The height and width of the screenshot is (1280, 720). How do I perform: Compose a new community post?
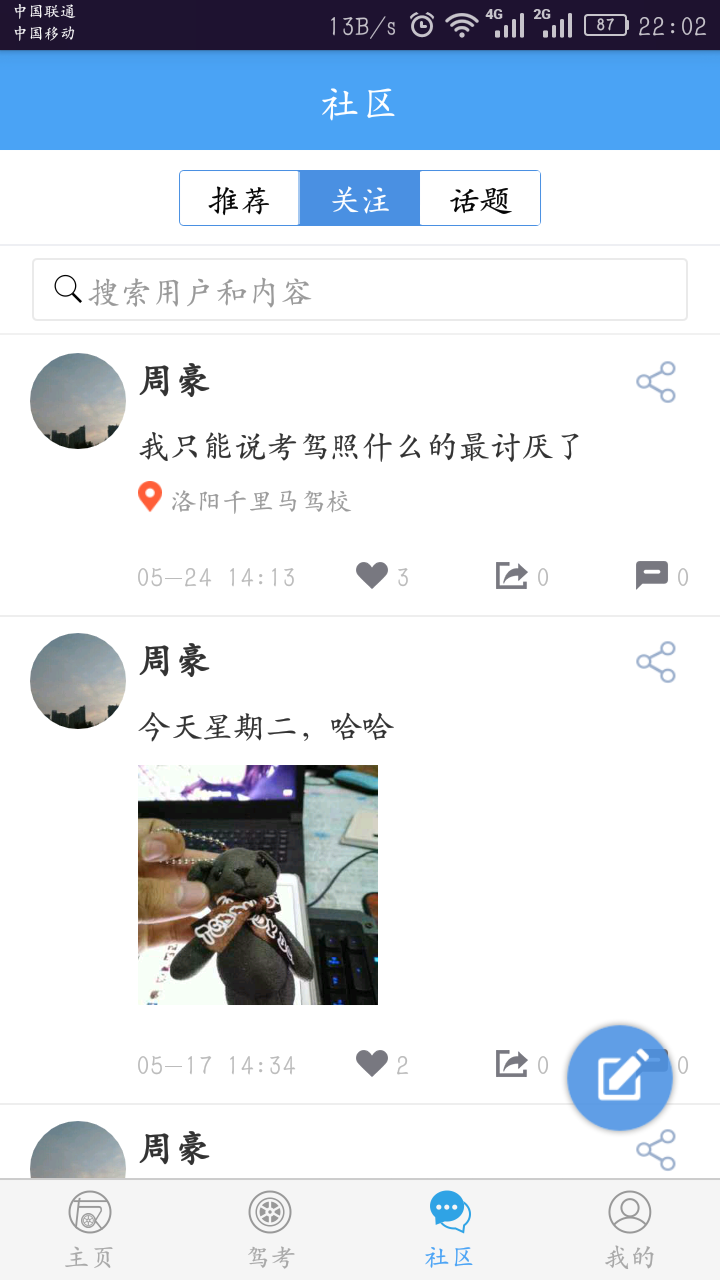click(x=620, y=1078)
